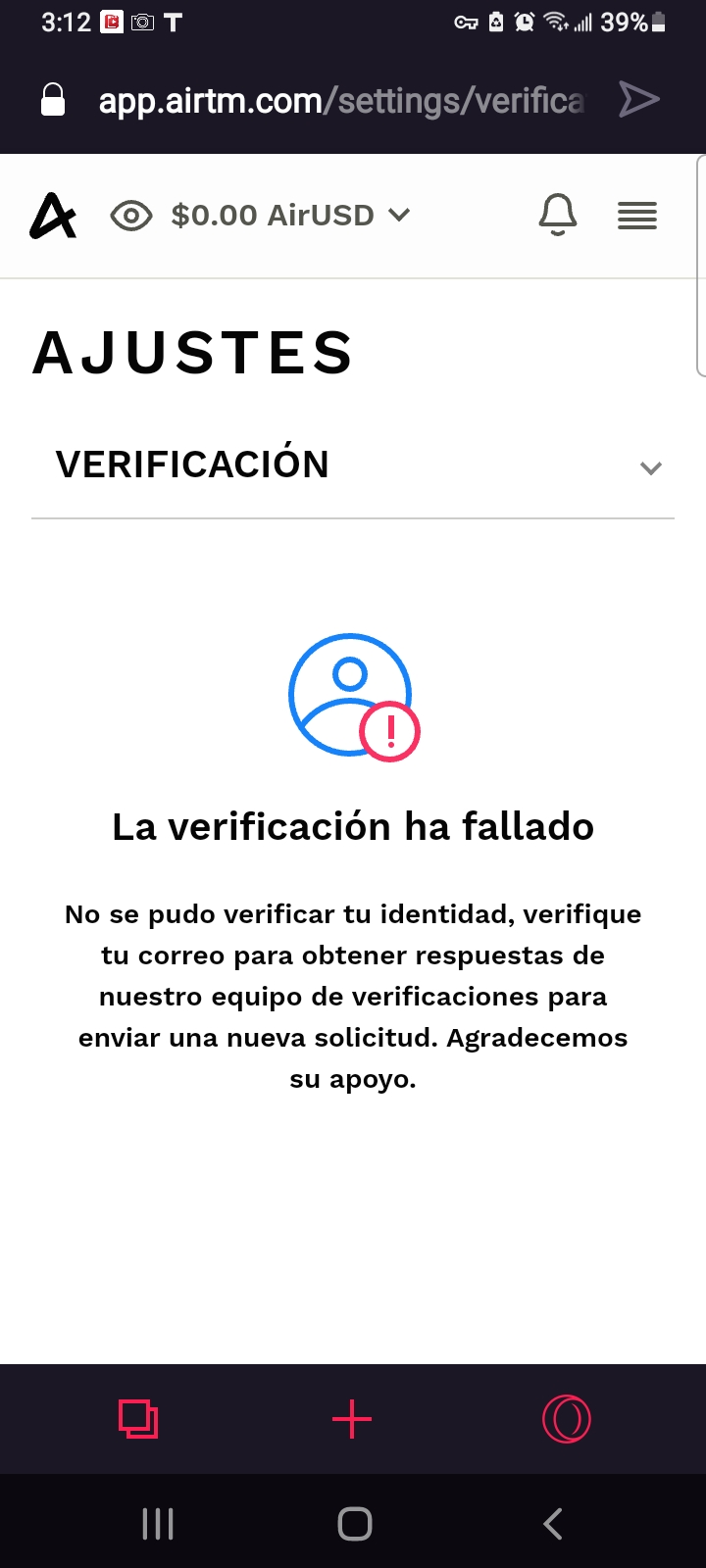Open the hamburger menu
The width and height of the screenshot is (706, 1568).
pyautogui.click(x=637, y=216)
